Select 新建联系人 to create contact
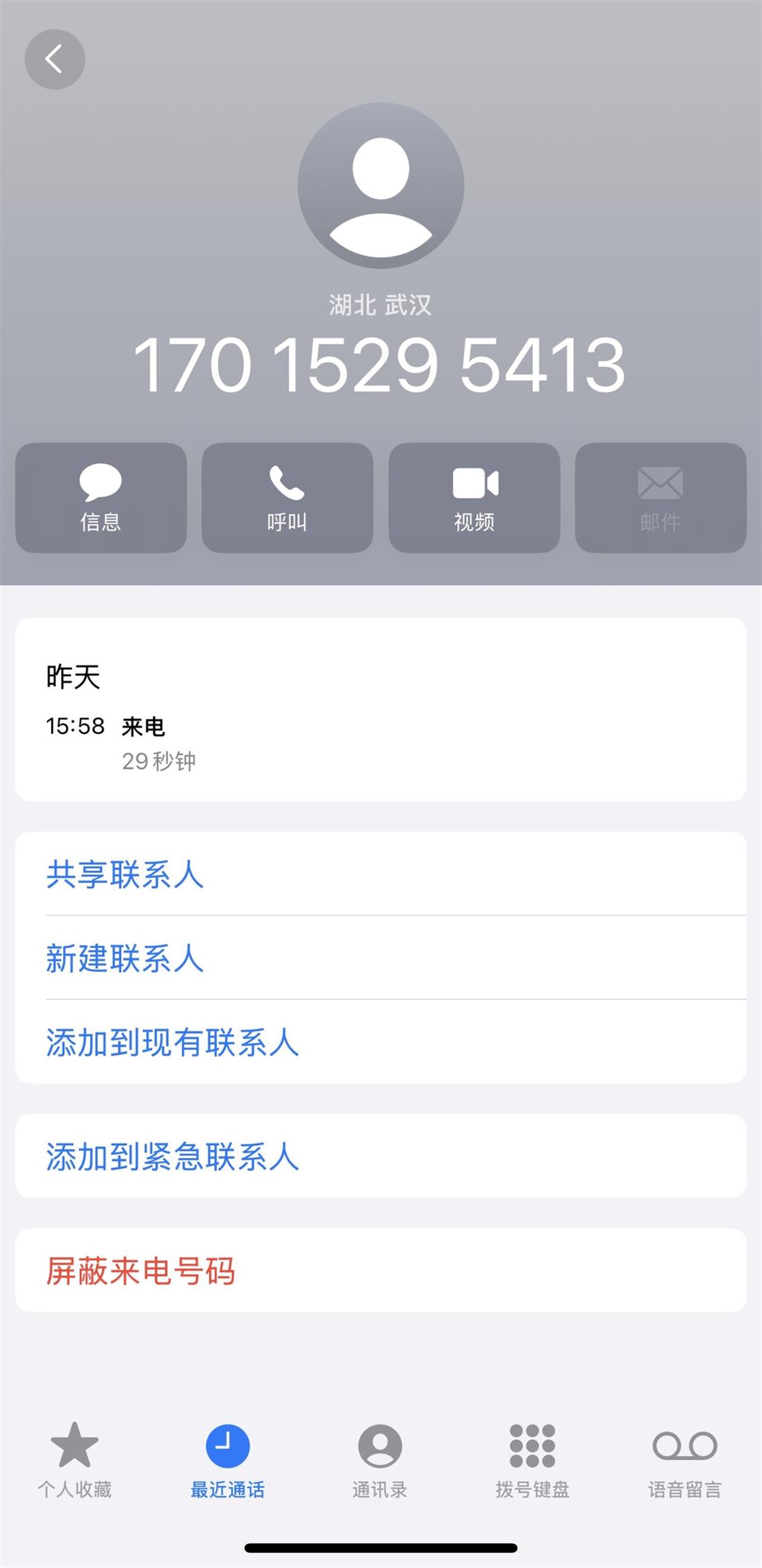 [x=125, y=958]
